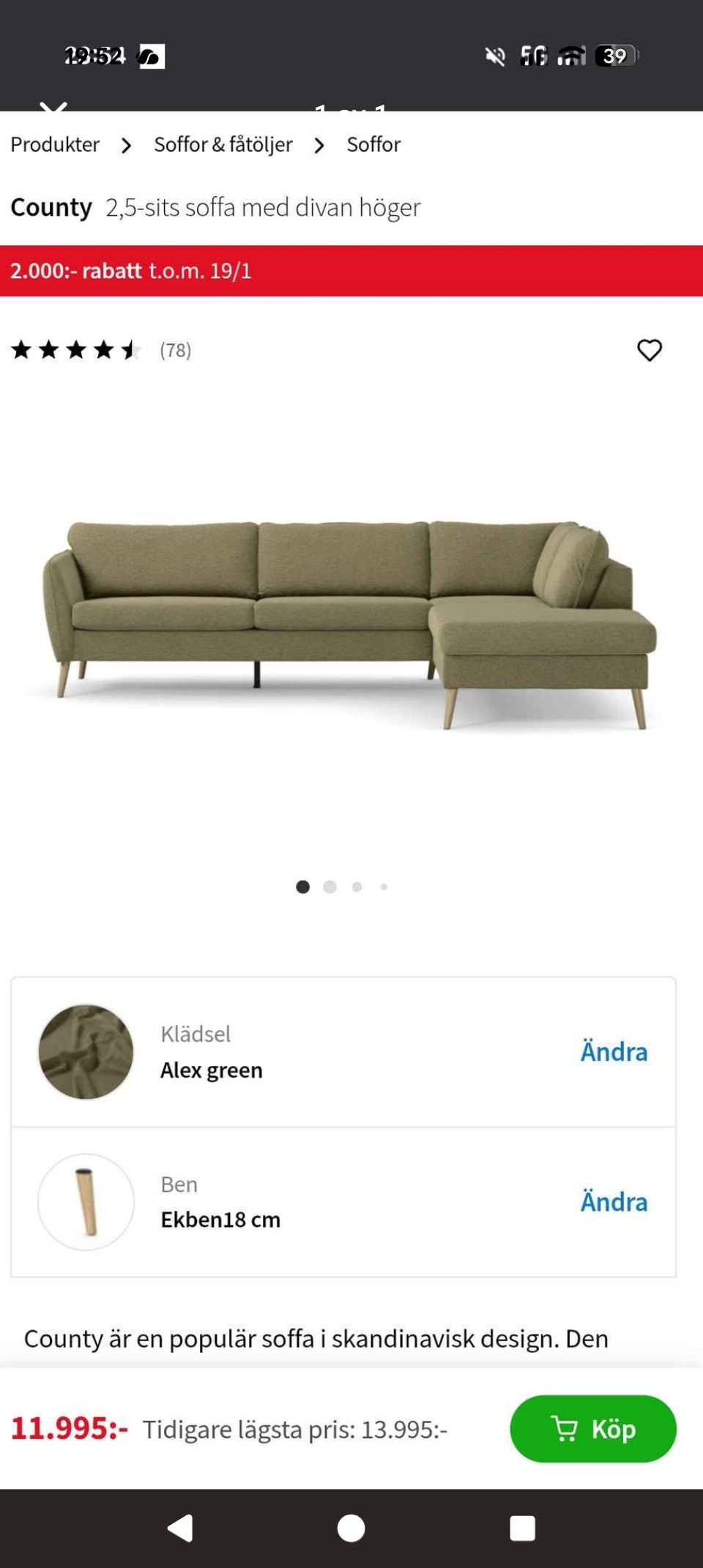
Task: Go to Produkter in the breadcrumb
Action: pos(55,144)
